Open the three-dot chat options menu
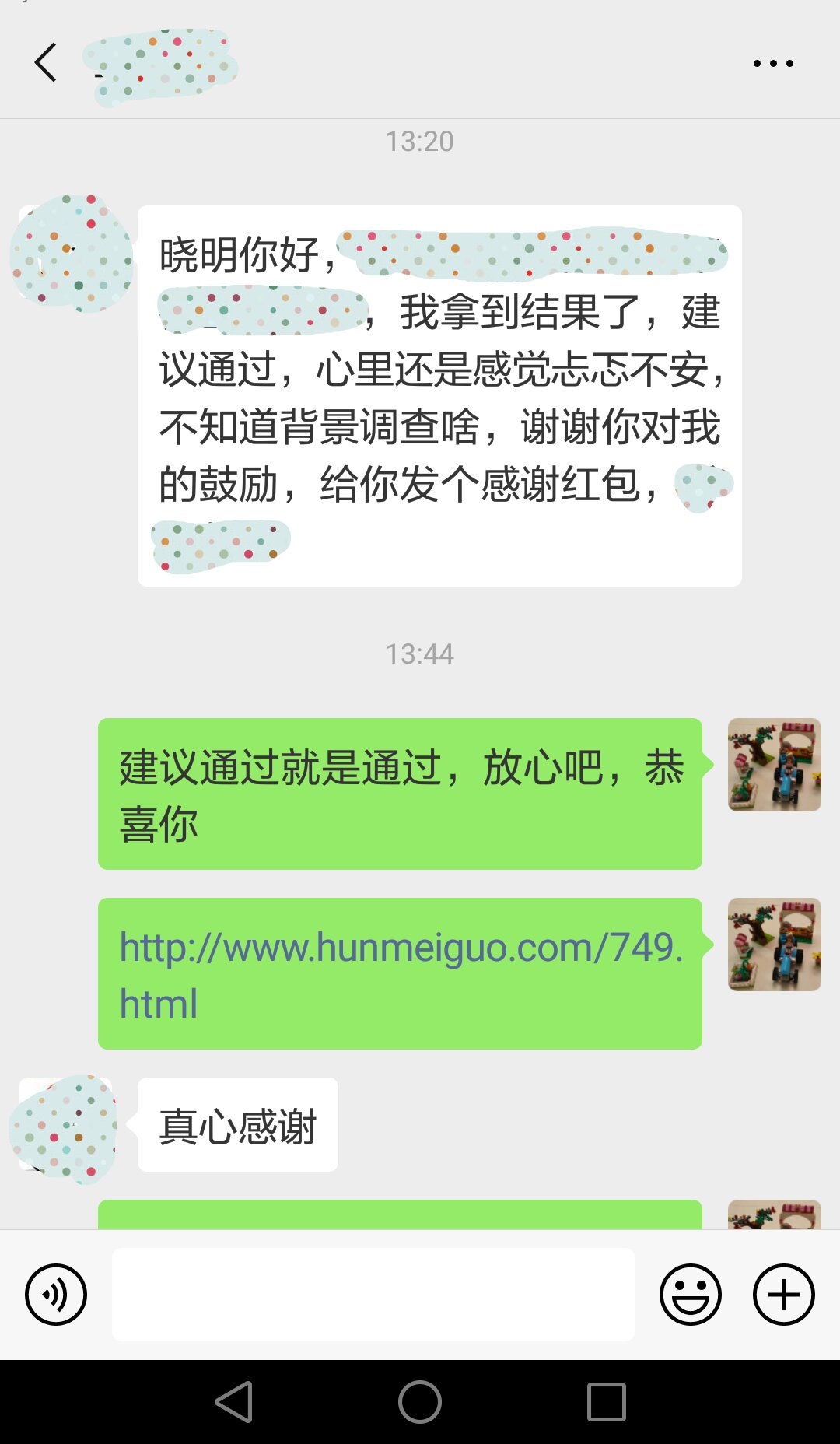The width and height of the screenshot is (840, 1444). pyautogui.click(x=773, y=64)
